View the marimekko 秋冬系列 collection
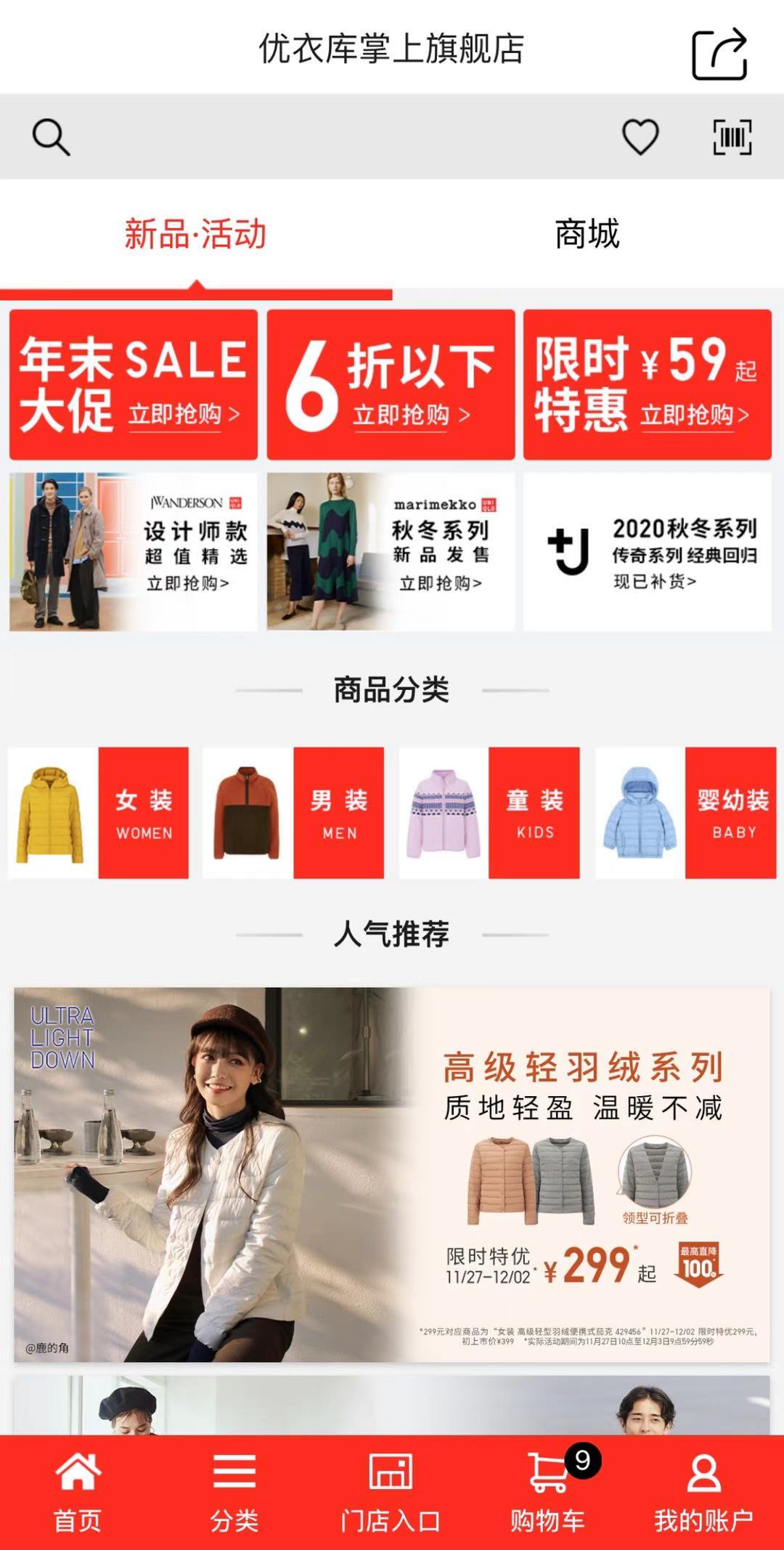784x1550 pixels. pos(391,552)
